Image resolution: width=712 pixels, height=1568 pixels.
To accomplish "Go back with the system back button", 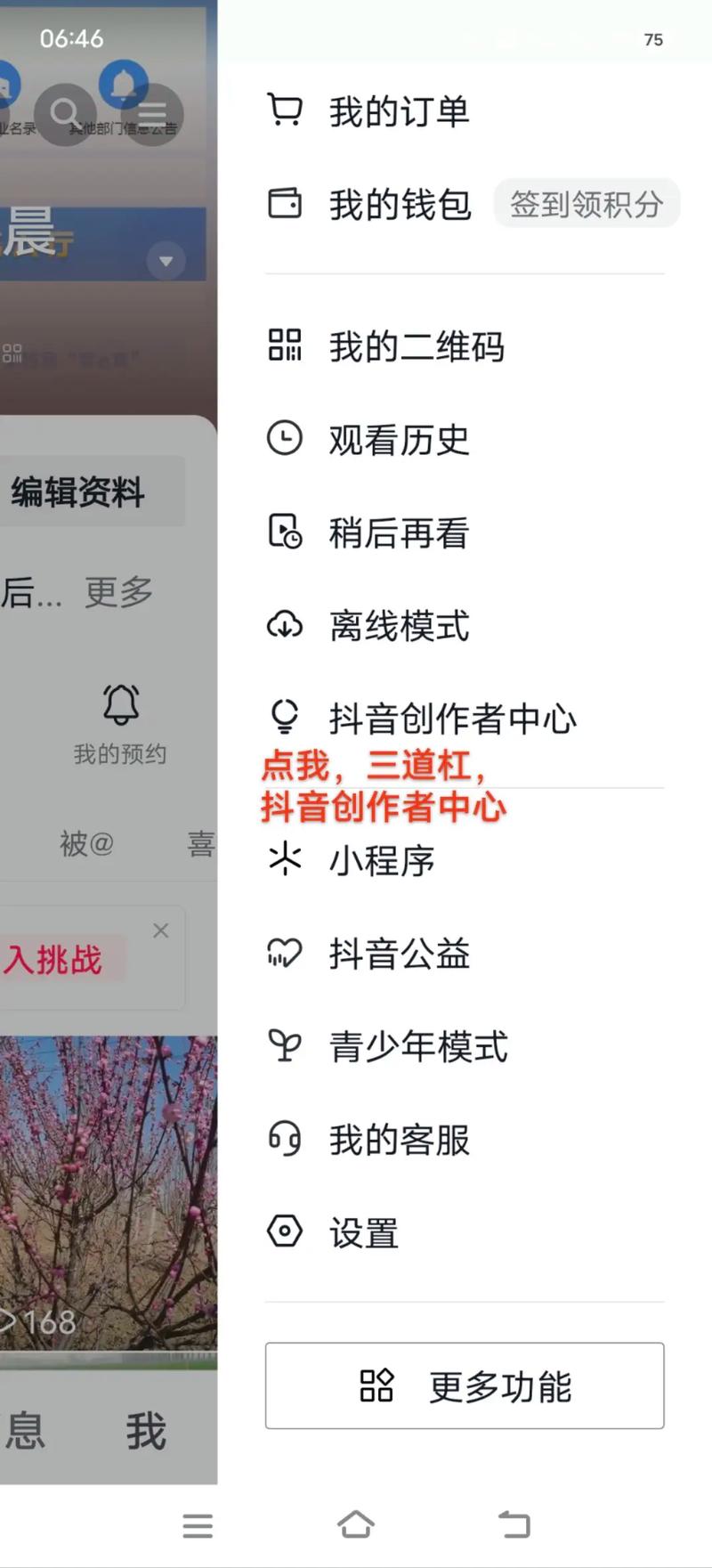I will pos(514,1524).
